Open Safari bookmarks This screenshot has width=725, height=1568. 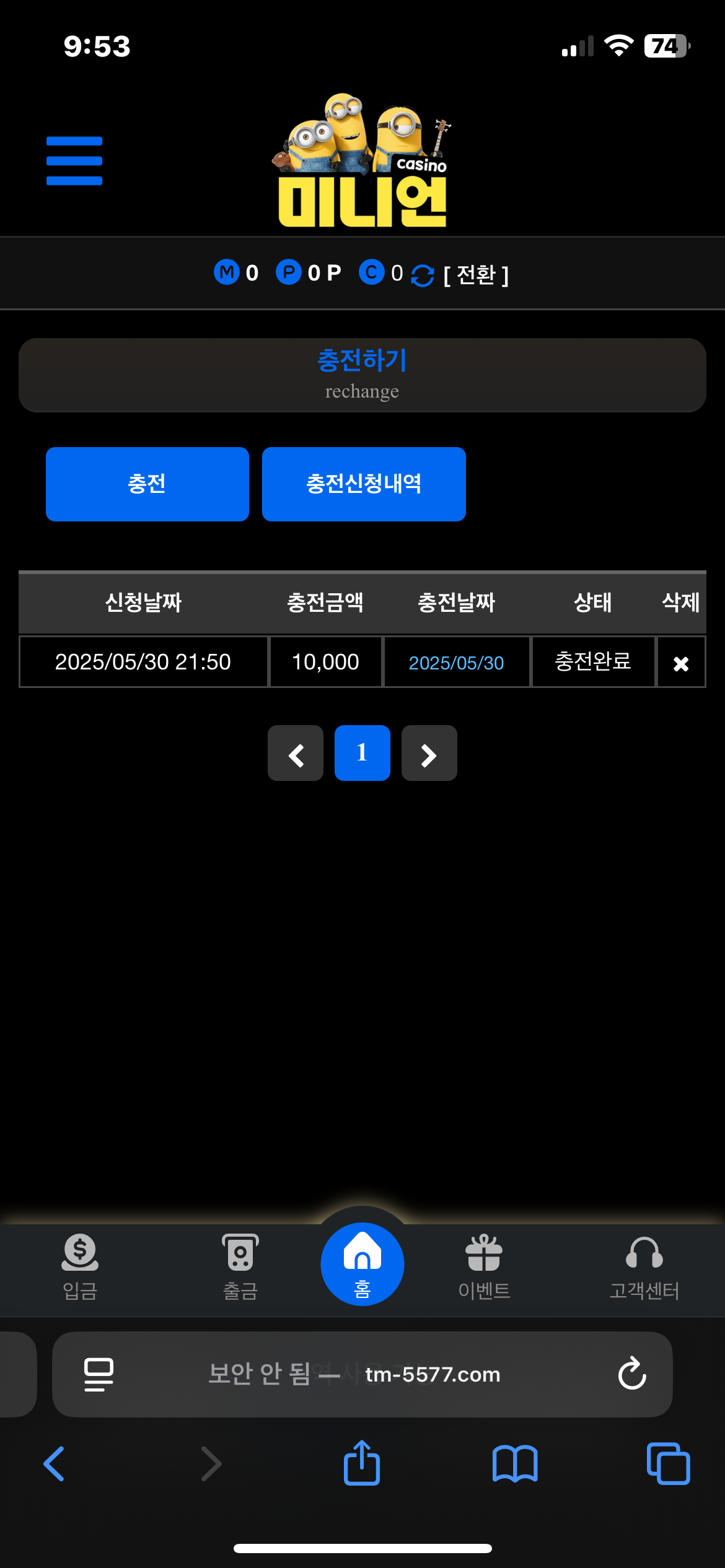[515, 1464]
